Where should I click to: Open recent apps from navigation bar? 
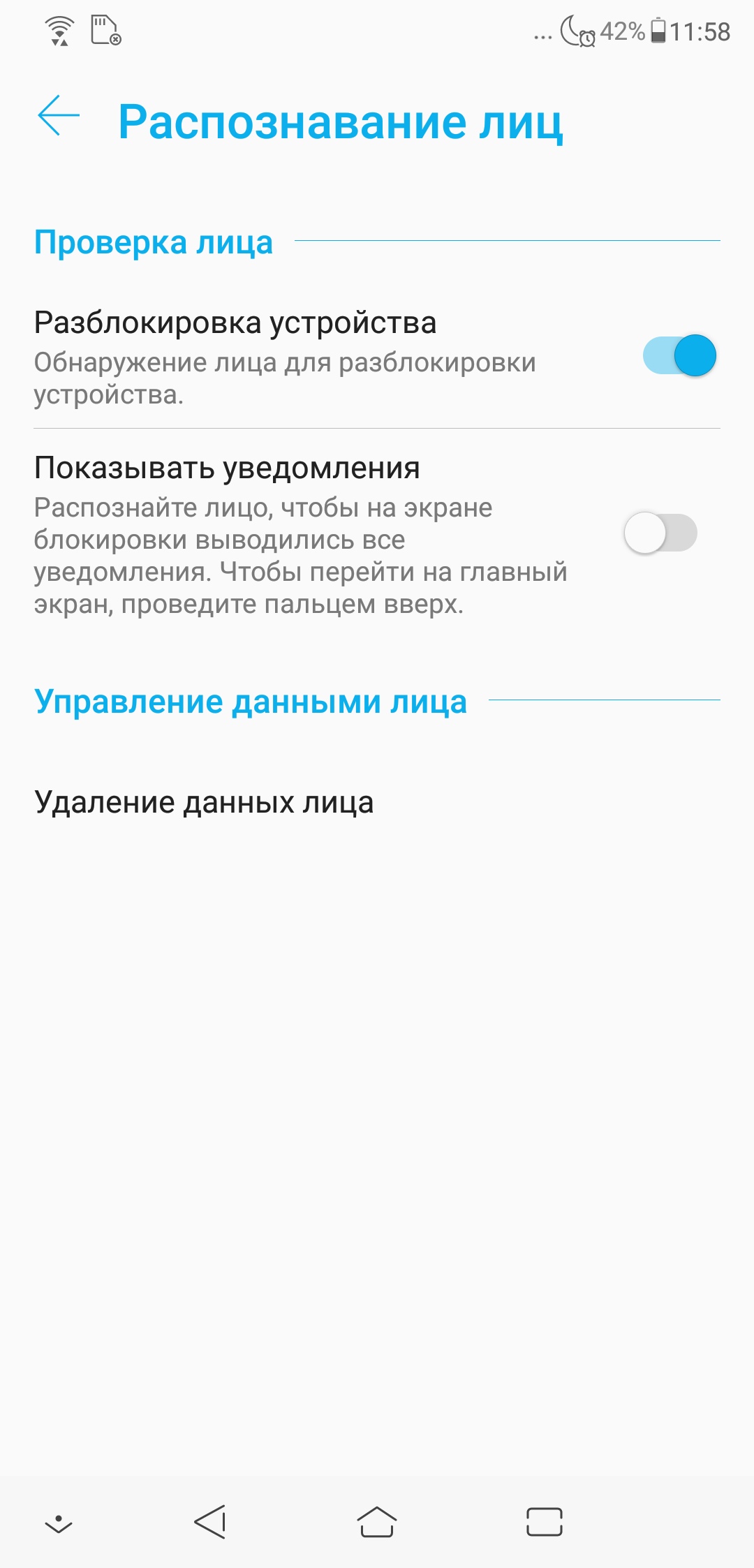[x=545, y=1521]
